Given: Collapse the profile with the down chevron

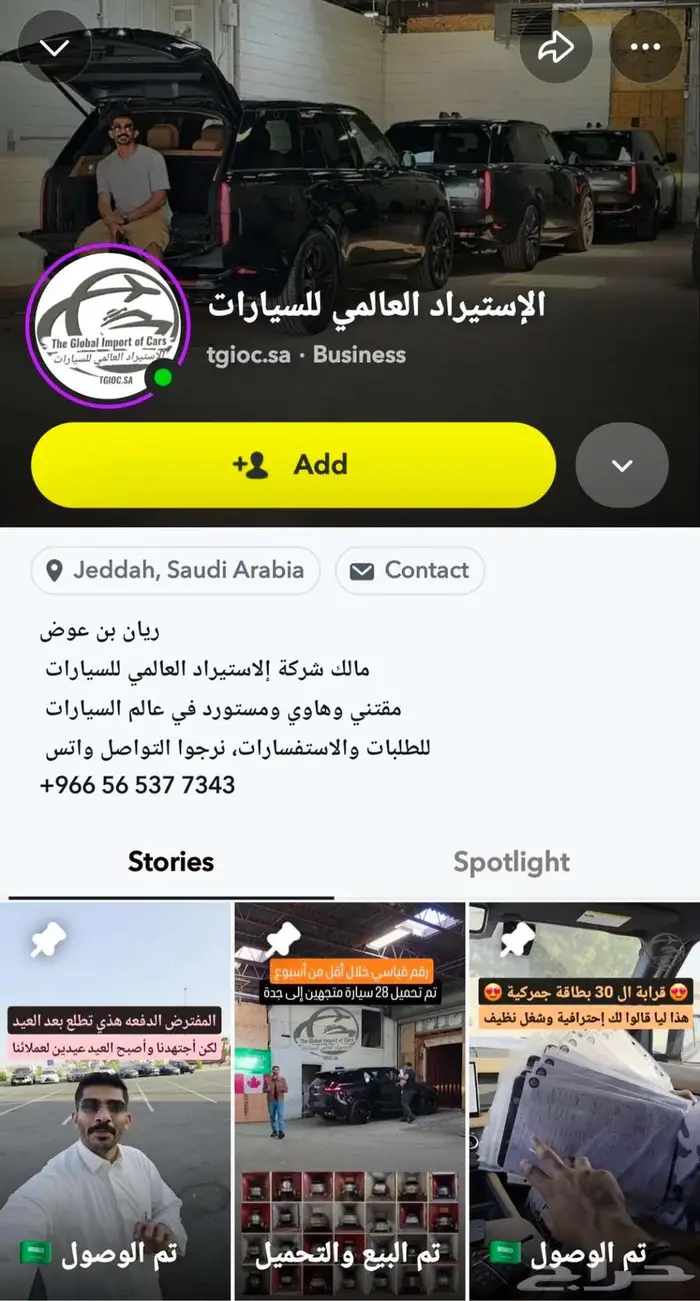Looking at the screenshot, I should pyautogui.click(x=54, y=47).
